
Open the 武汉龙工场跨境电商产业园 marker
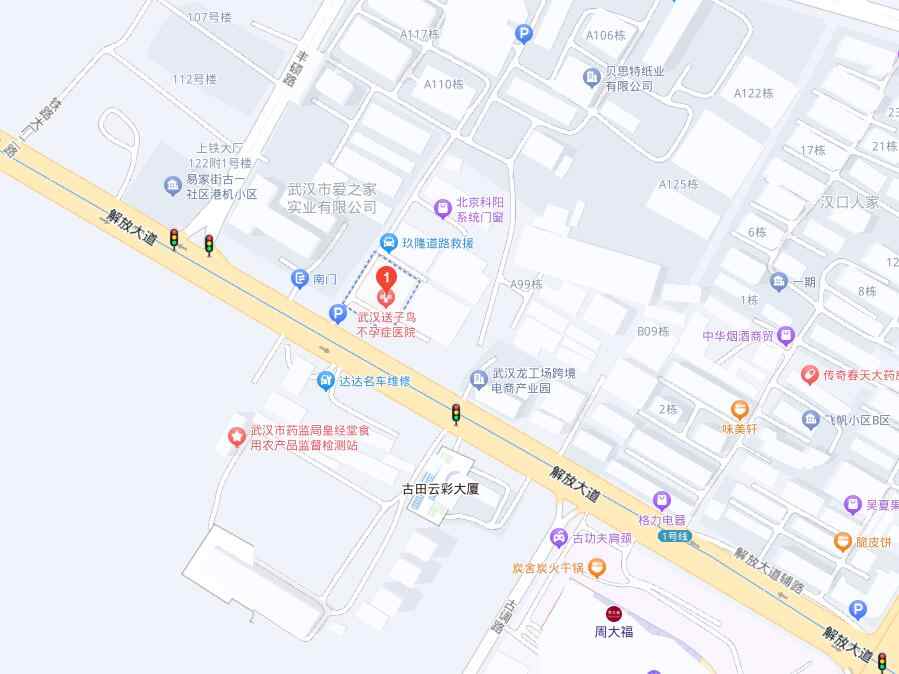point(479,380)
